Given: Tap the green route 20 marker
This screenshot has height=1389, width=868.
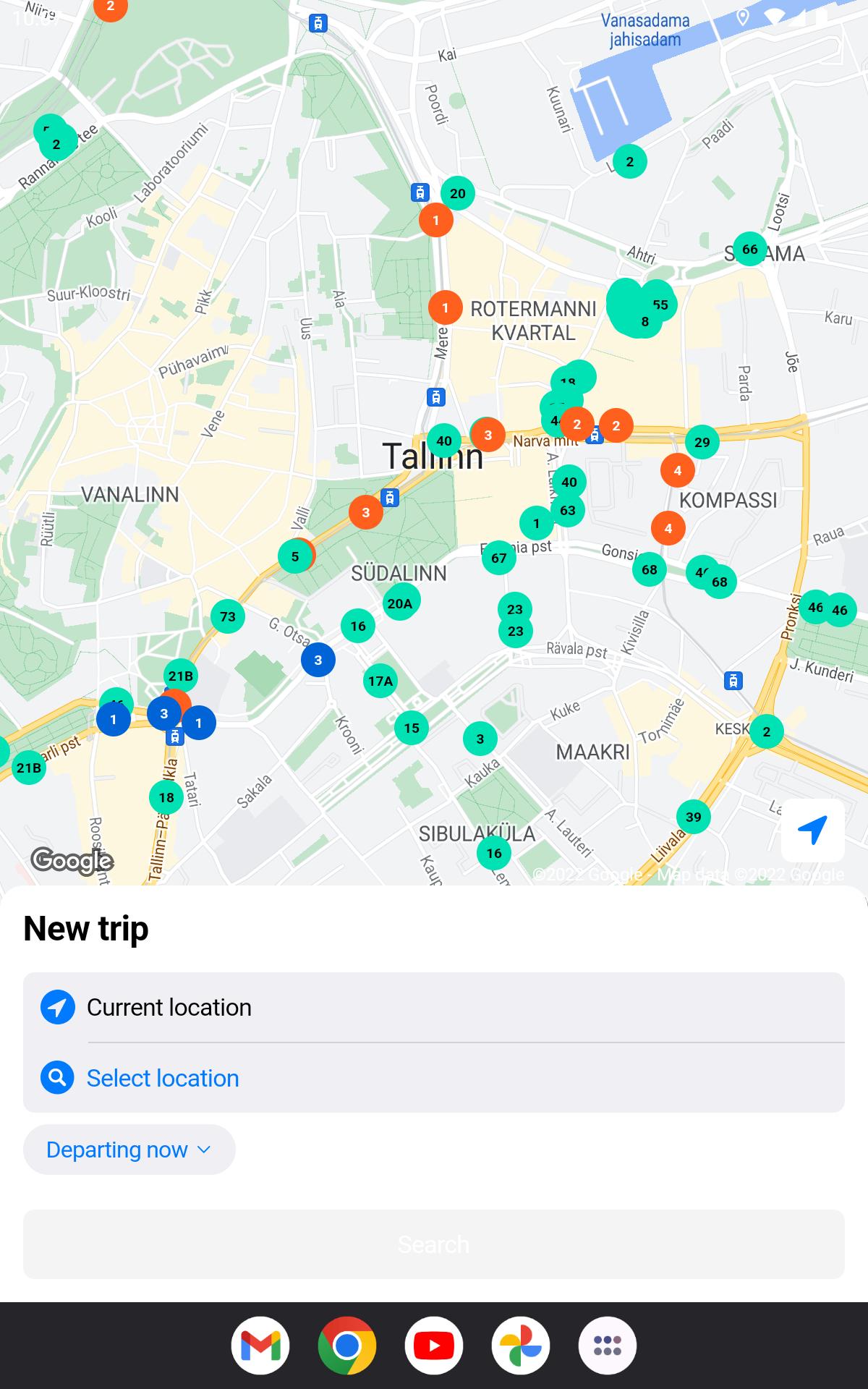Looking at the screenshot, I should pos(458,193).
